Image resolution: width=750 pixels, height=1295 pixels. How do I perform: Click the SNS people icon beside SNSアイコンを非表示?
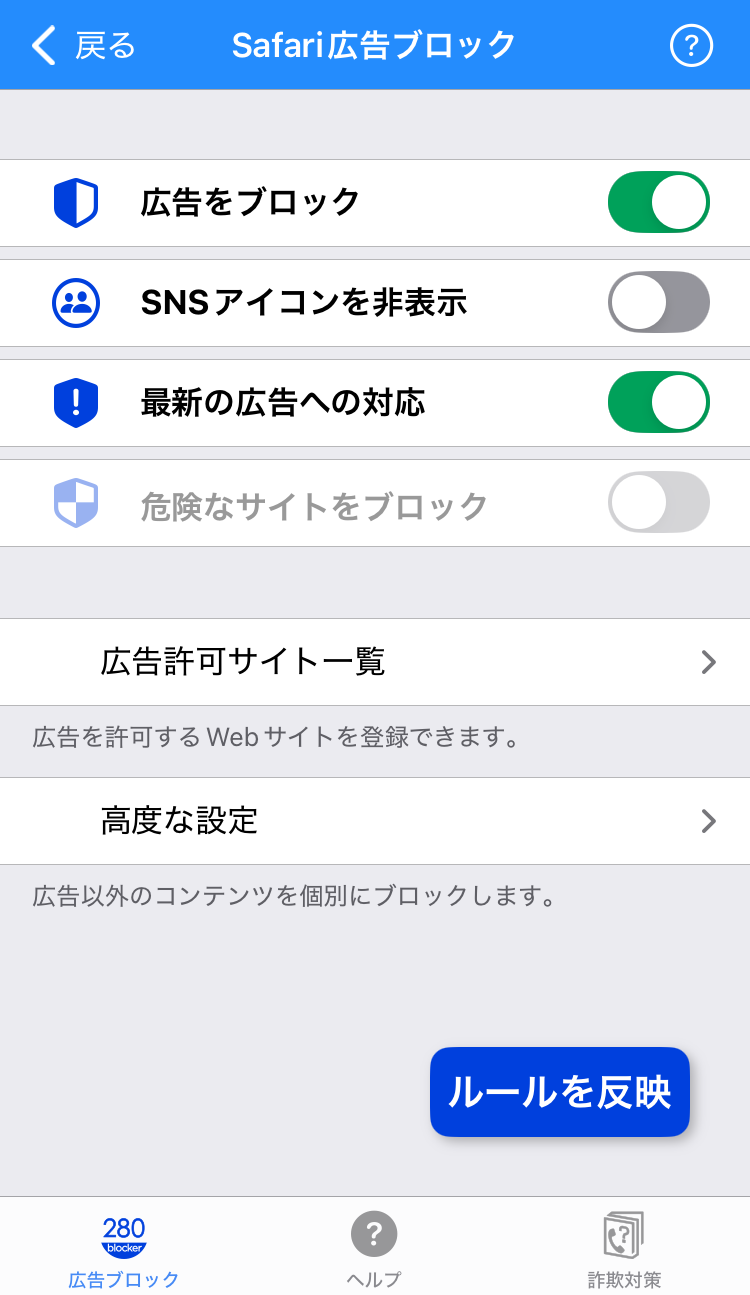pyautogui.click(x=75, y=302)
